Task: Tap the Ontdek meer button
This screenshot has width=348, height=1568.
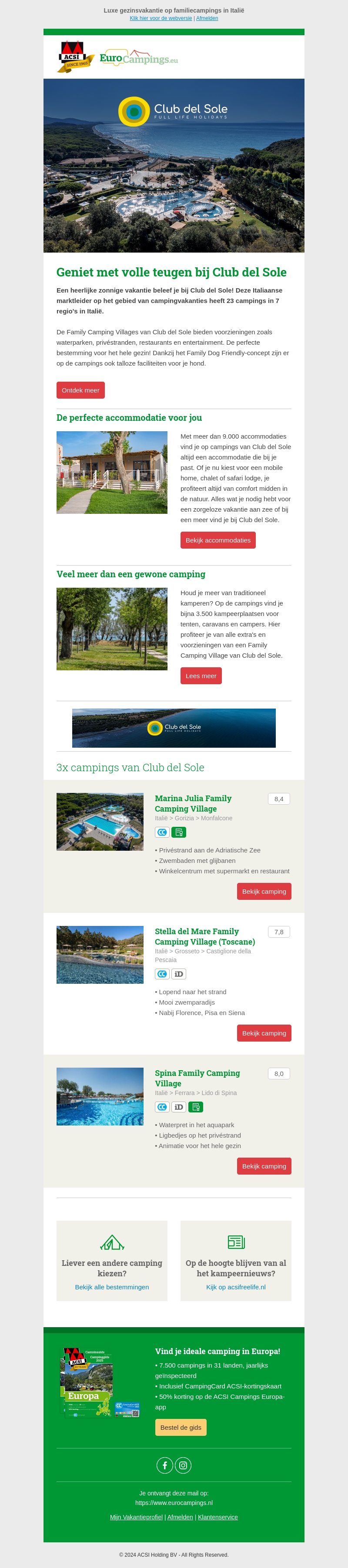Action: point(80,390)
